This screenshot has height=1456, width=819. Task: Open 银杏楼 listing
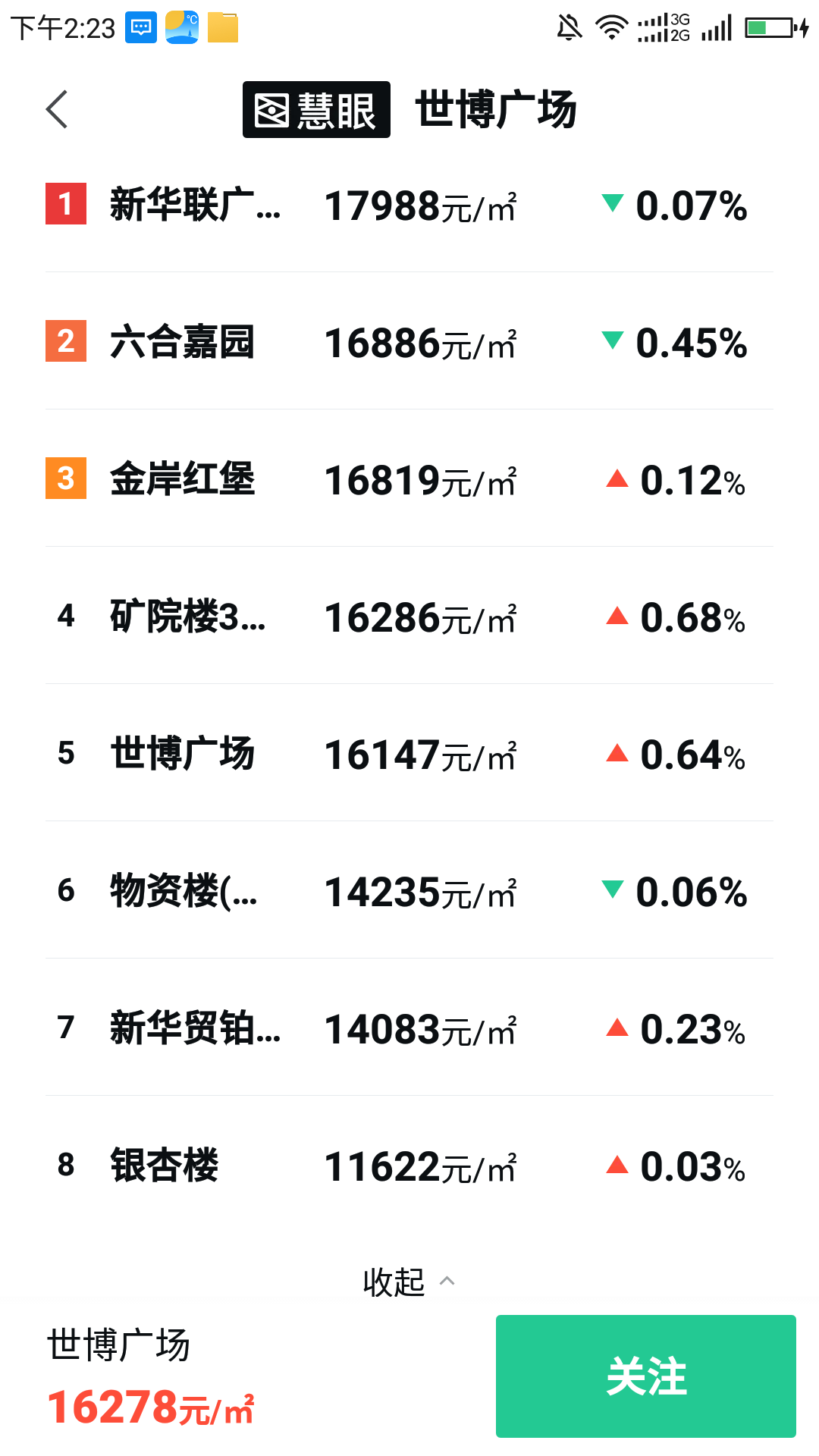click(x=164, y=1166)
